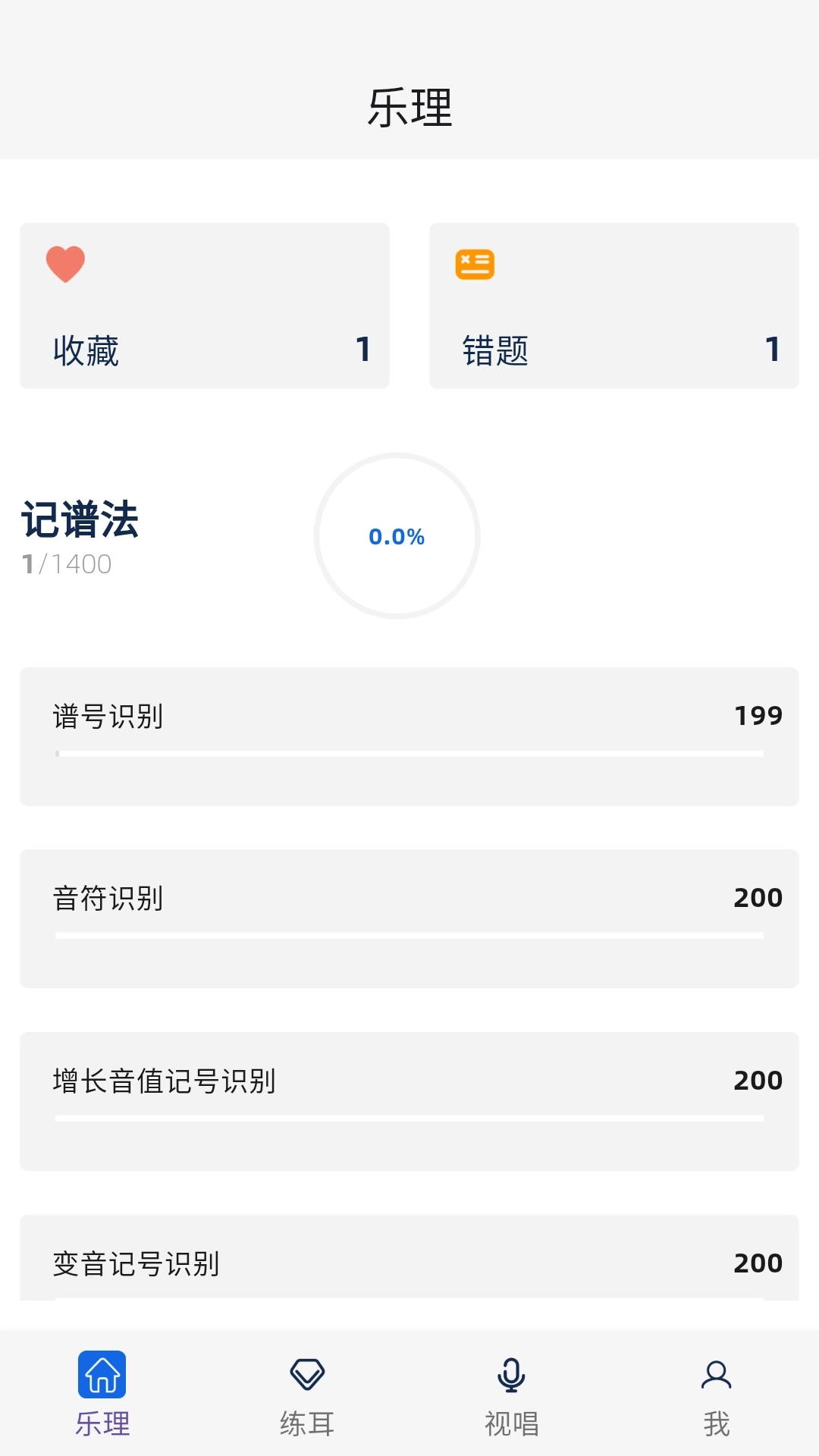Viewport: 819px width, 1456px height.
Task: Switch to the 视唱 tab
Action: point(512,1399)
